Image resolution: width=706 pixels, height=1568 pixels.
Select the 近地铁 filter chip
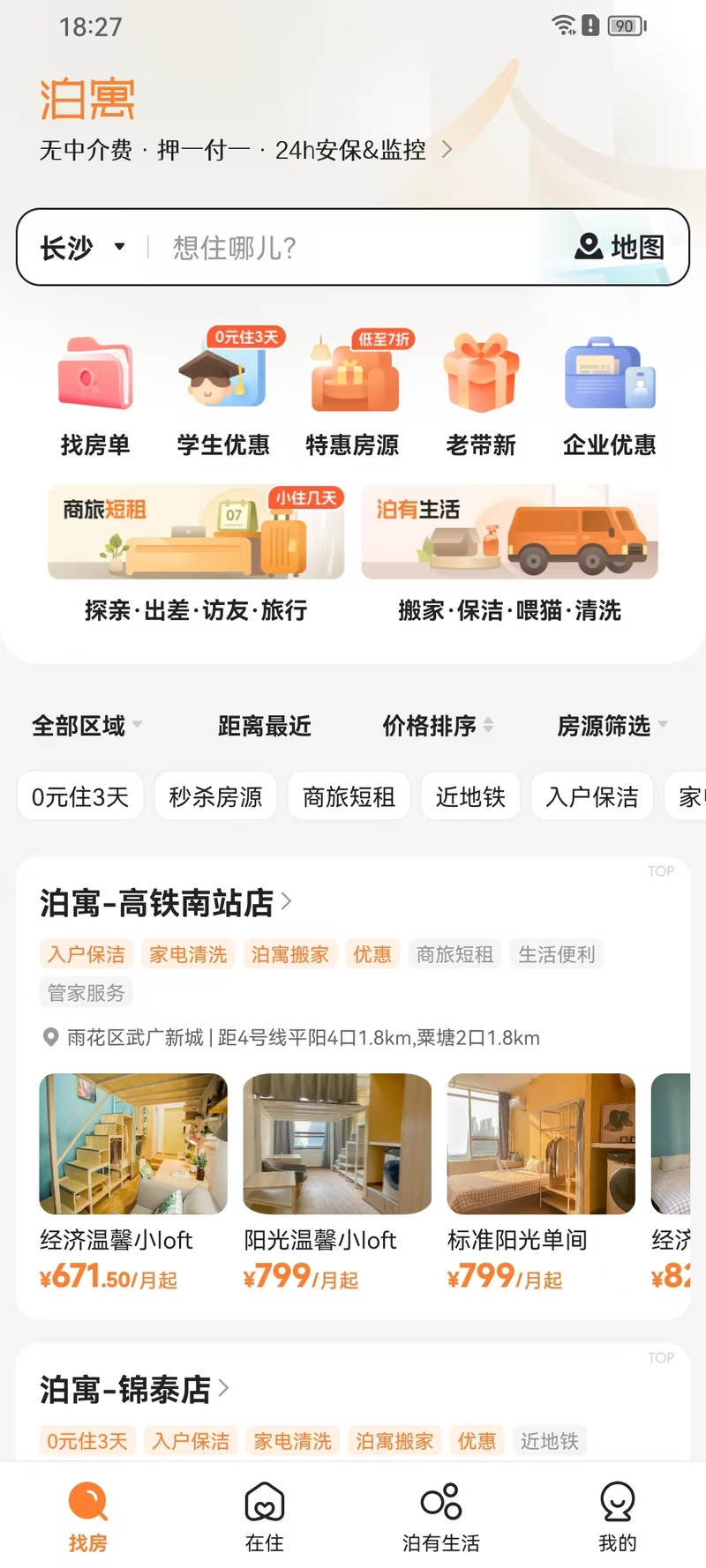[470, 796]
